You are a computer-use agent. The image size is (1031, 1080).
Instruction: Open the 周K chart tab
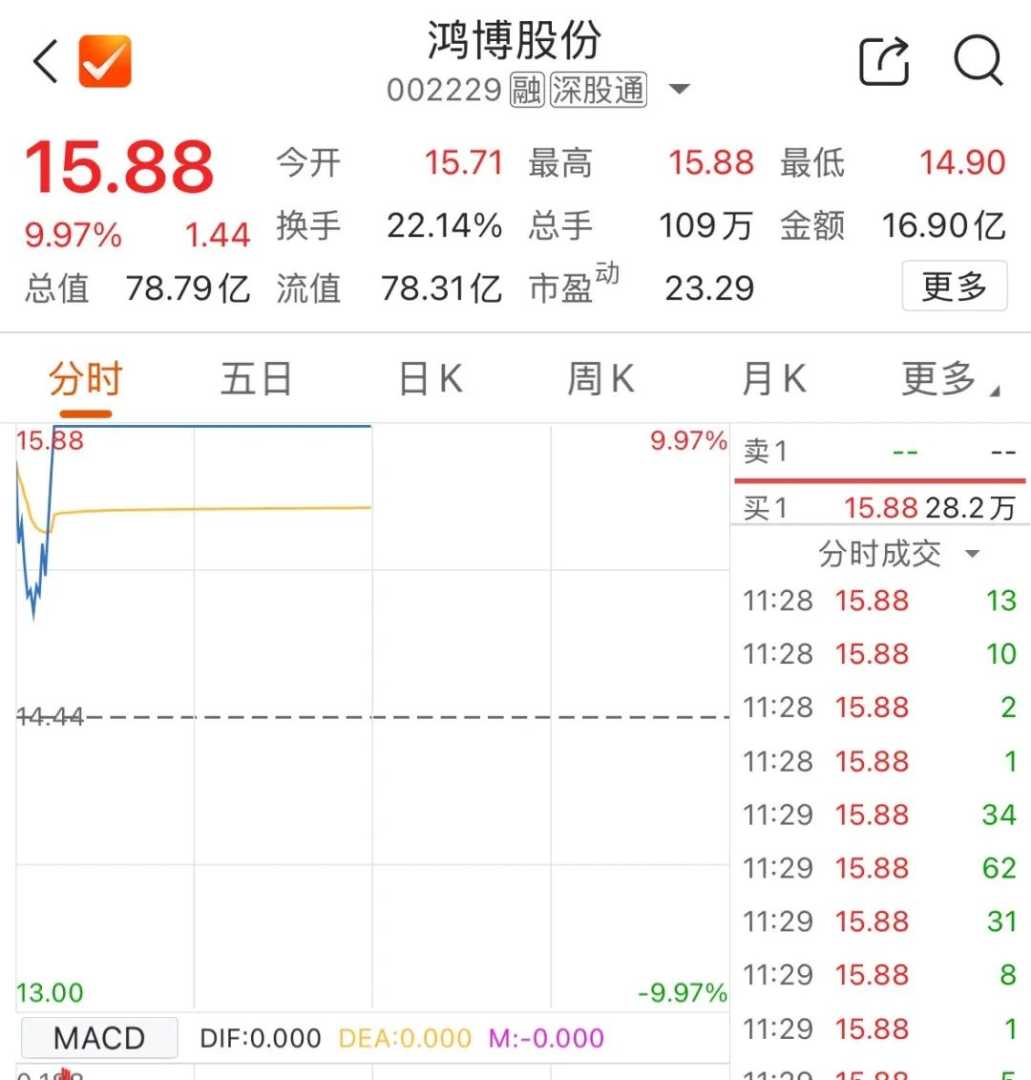click(x=600, y=381)
